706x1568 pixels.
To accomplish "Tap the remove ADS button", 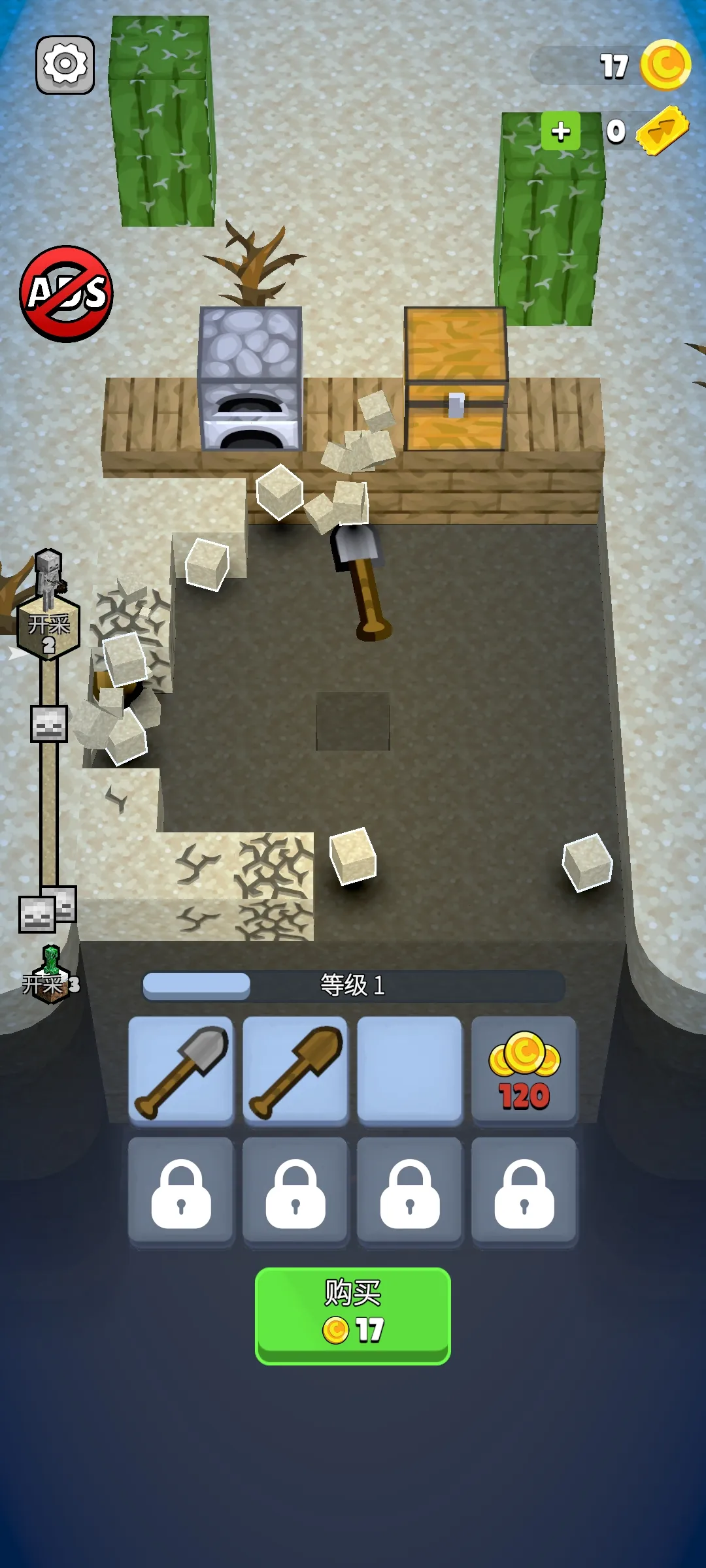I will [x=66, y=293].
